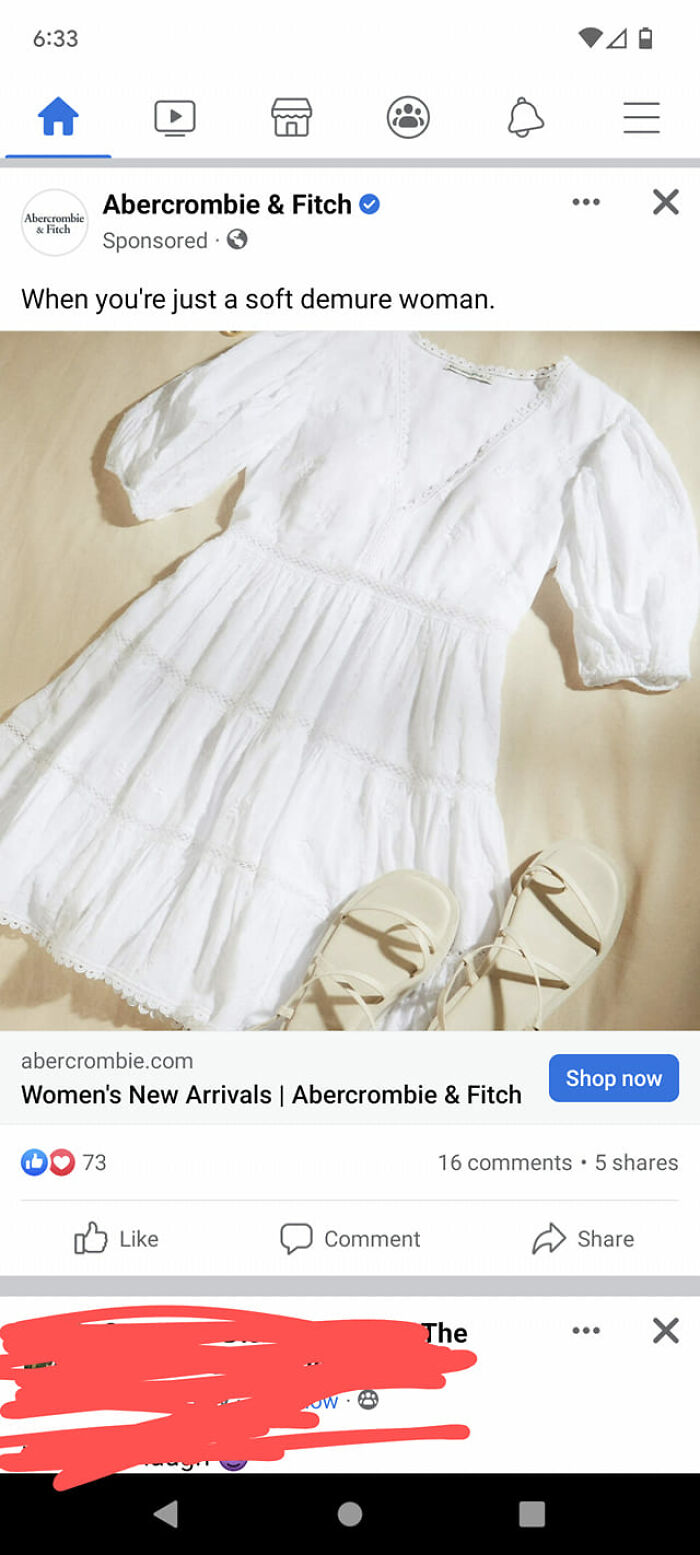Go to the system home screen
The height and width of the screenshot is (1555, 700).
350,1514
